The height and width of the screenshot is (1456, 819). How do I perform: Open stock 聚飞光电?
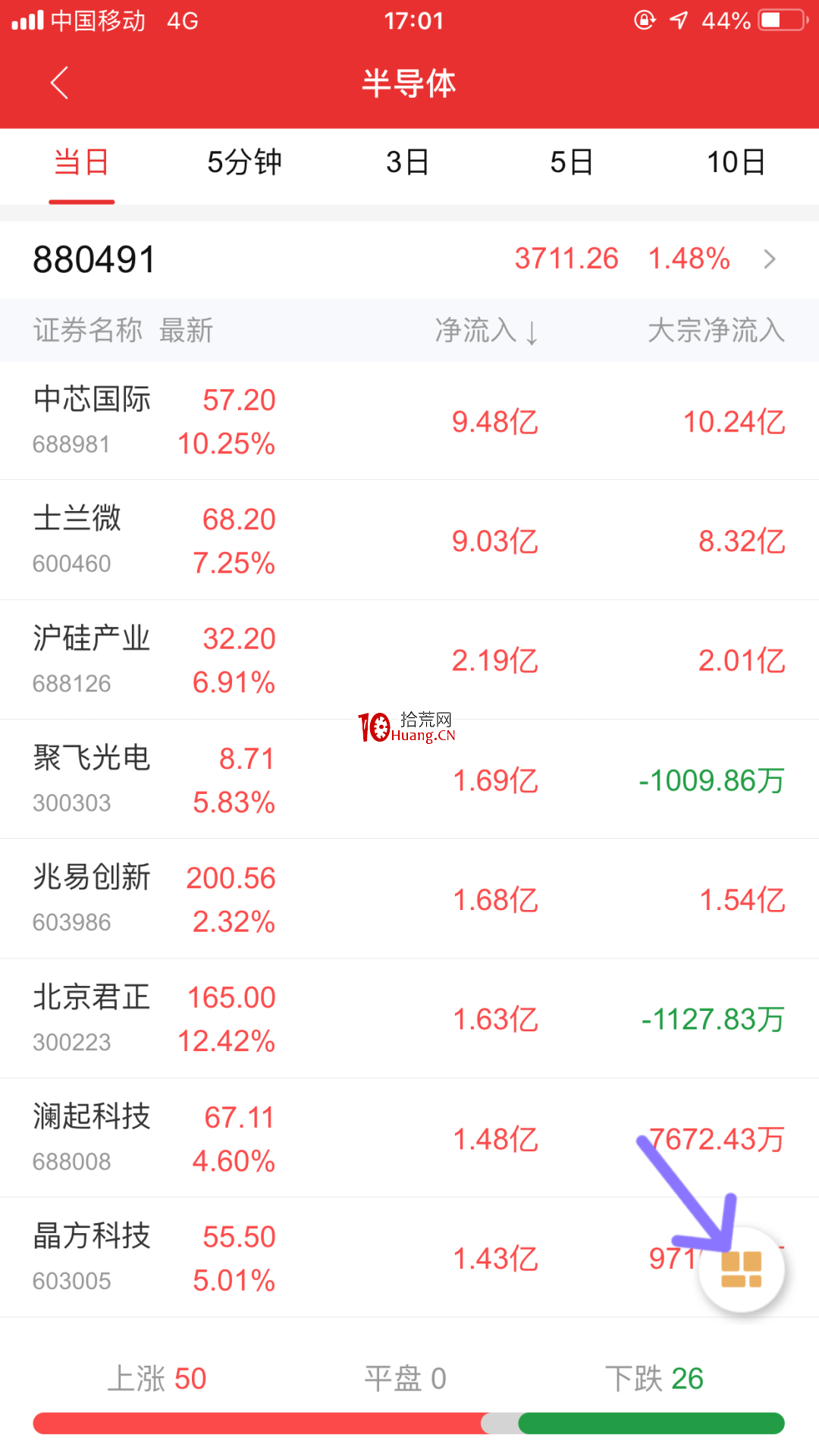tap(409, 780)
